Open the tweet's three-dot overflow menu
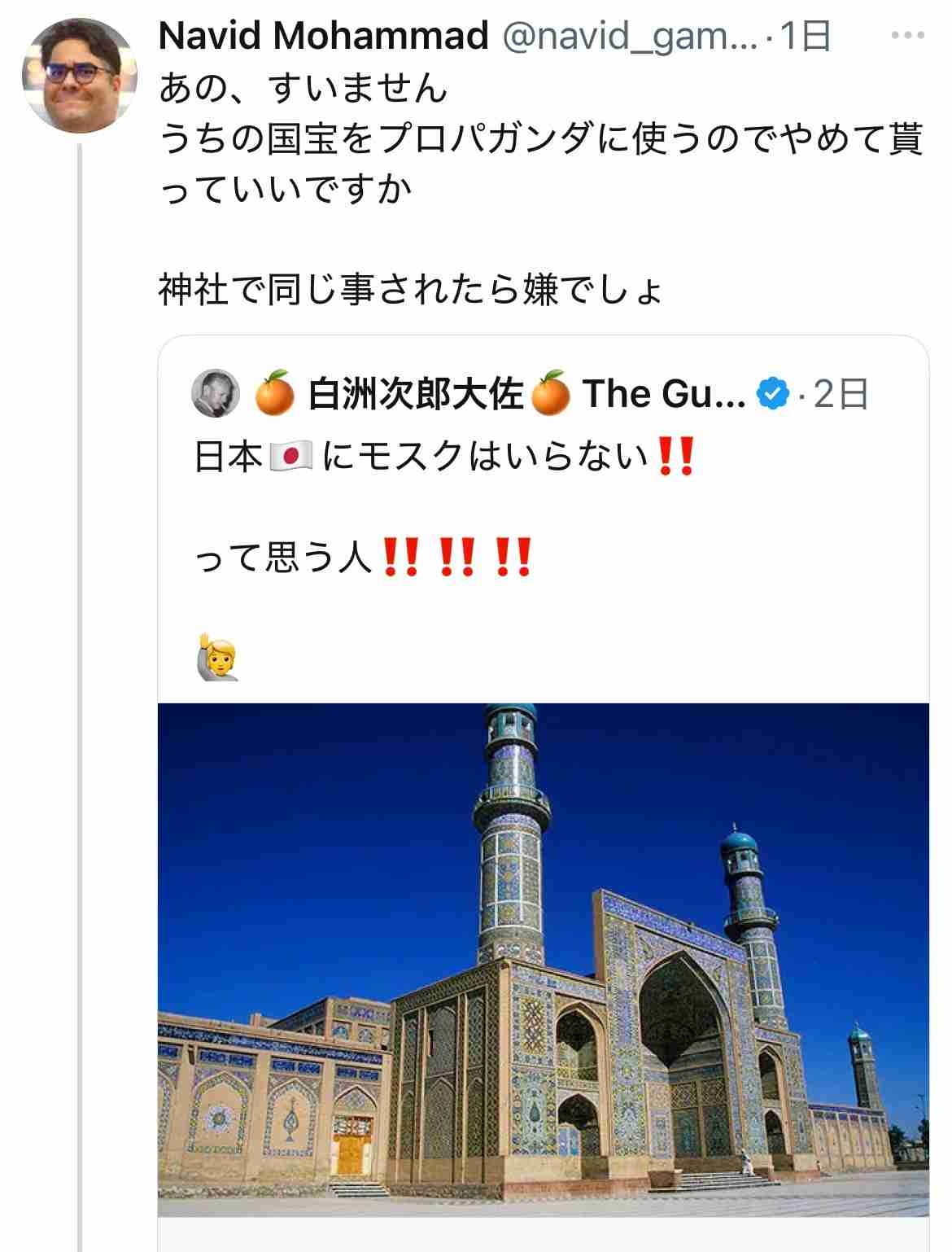This screenshot has width=952, height=1252. click(x=908, y=36)
